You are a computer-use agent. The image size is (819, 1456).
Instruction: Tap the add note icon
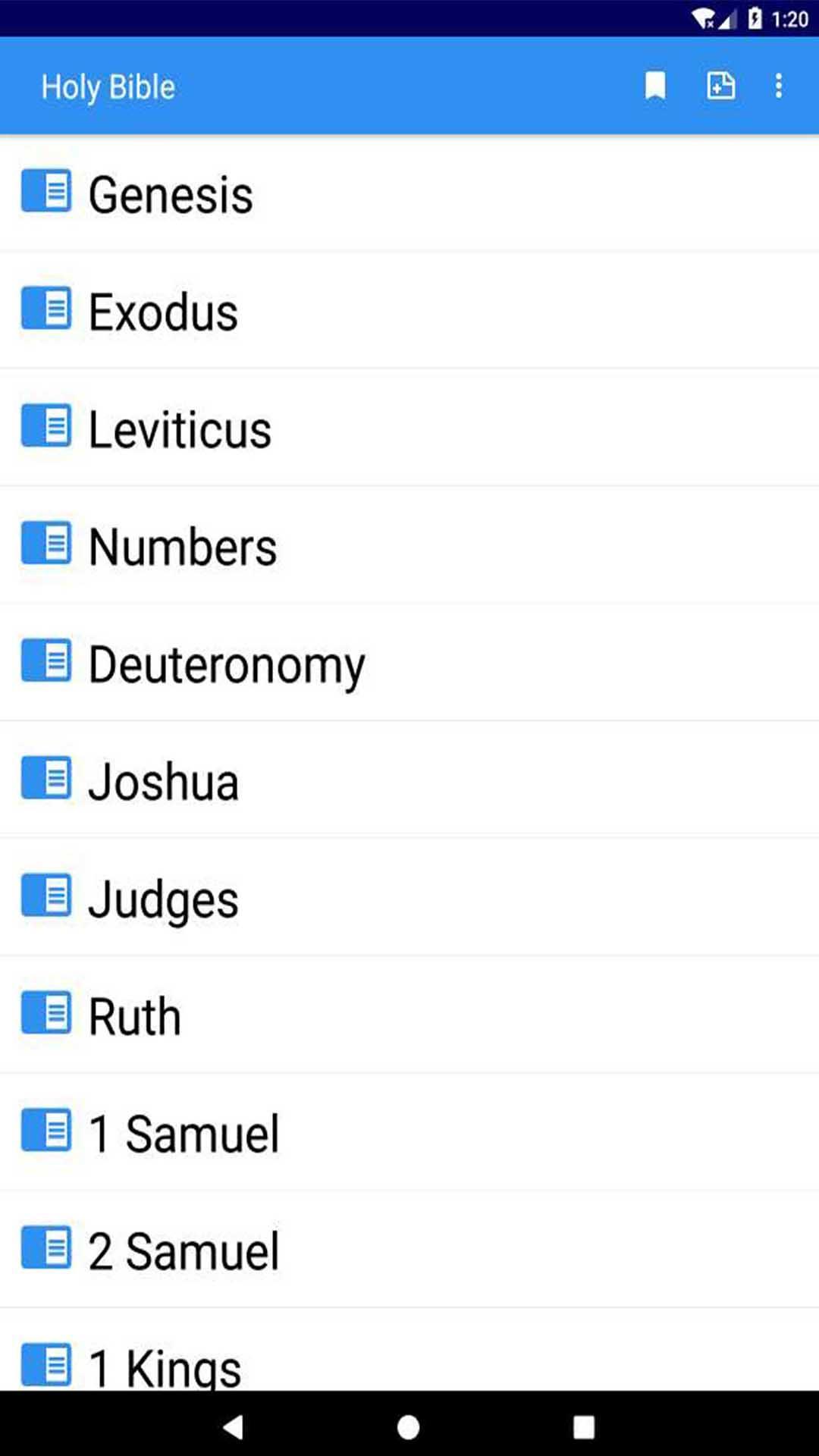click(x=720, y=86)
